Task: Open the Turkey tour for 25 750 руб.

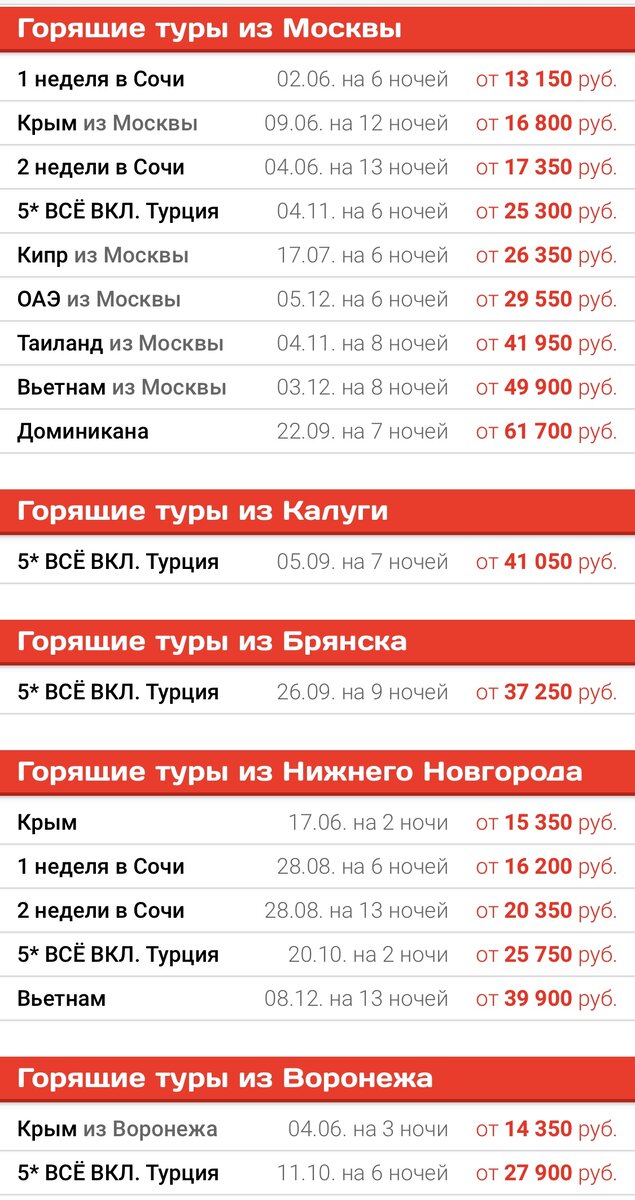Action: (118, 955)
